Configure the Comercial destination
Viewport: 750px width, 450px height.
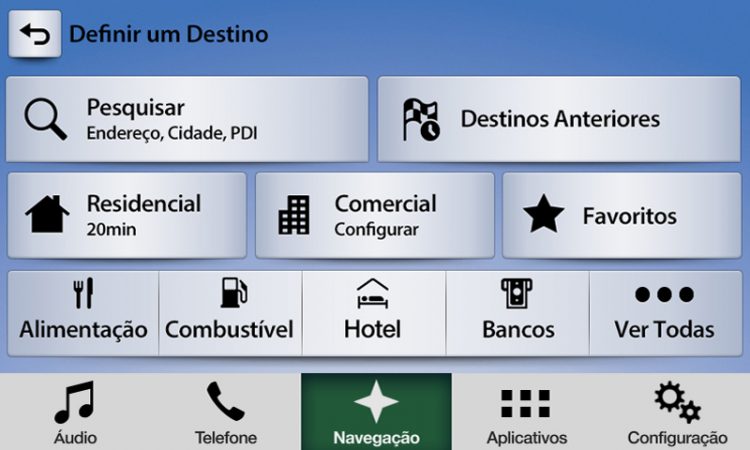pyautogui.click(x=374, y=215)
